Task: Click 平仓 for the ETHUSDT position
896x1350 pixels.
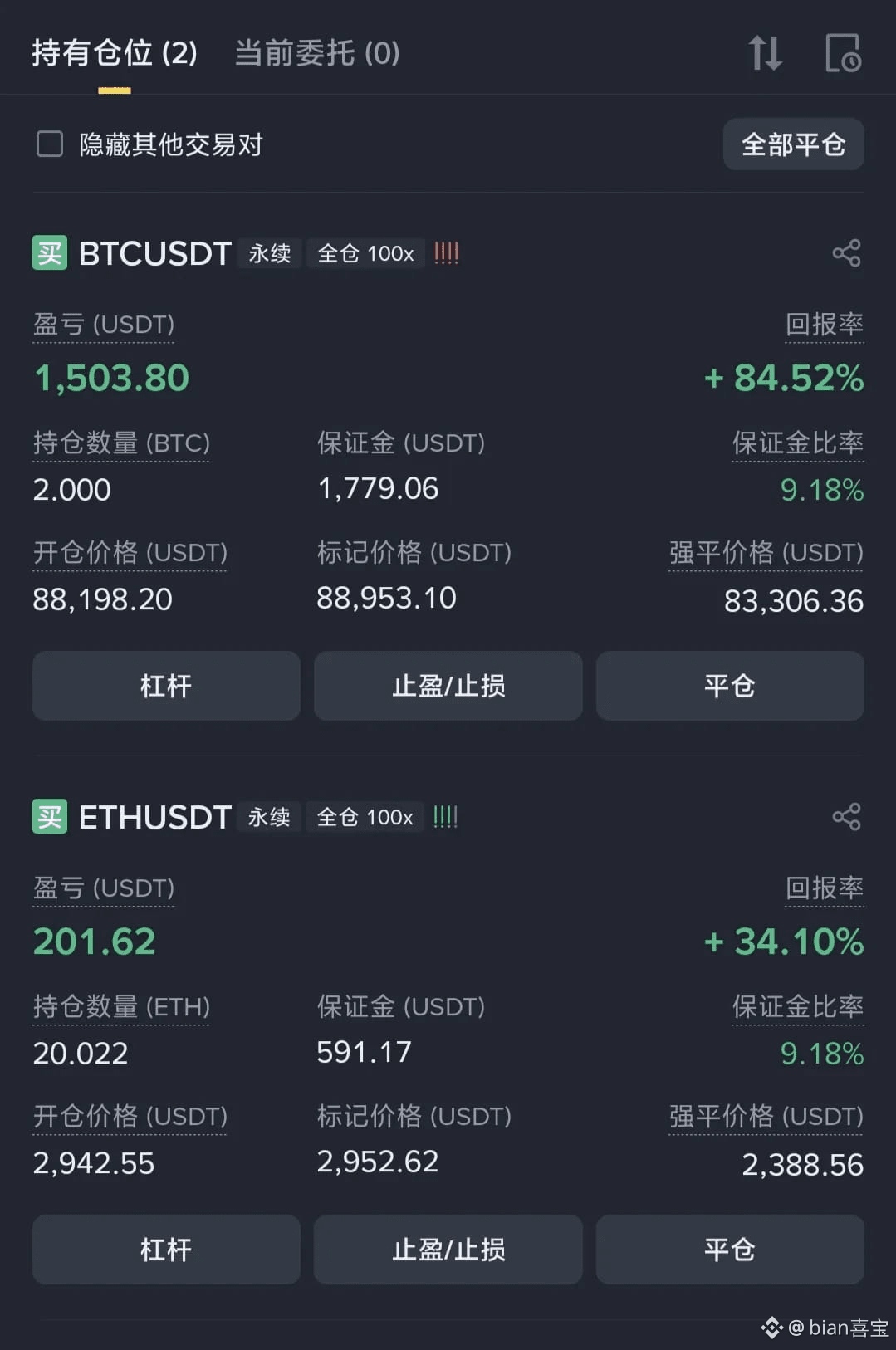Action: coord(729,1250)
